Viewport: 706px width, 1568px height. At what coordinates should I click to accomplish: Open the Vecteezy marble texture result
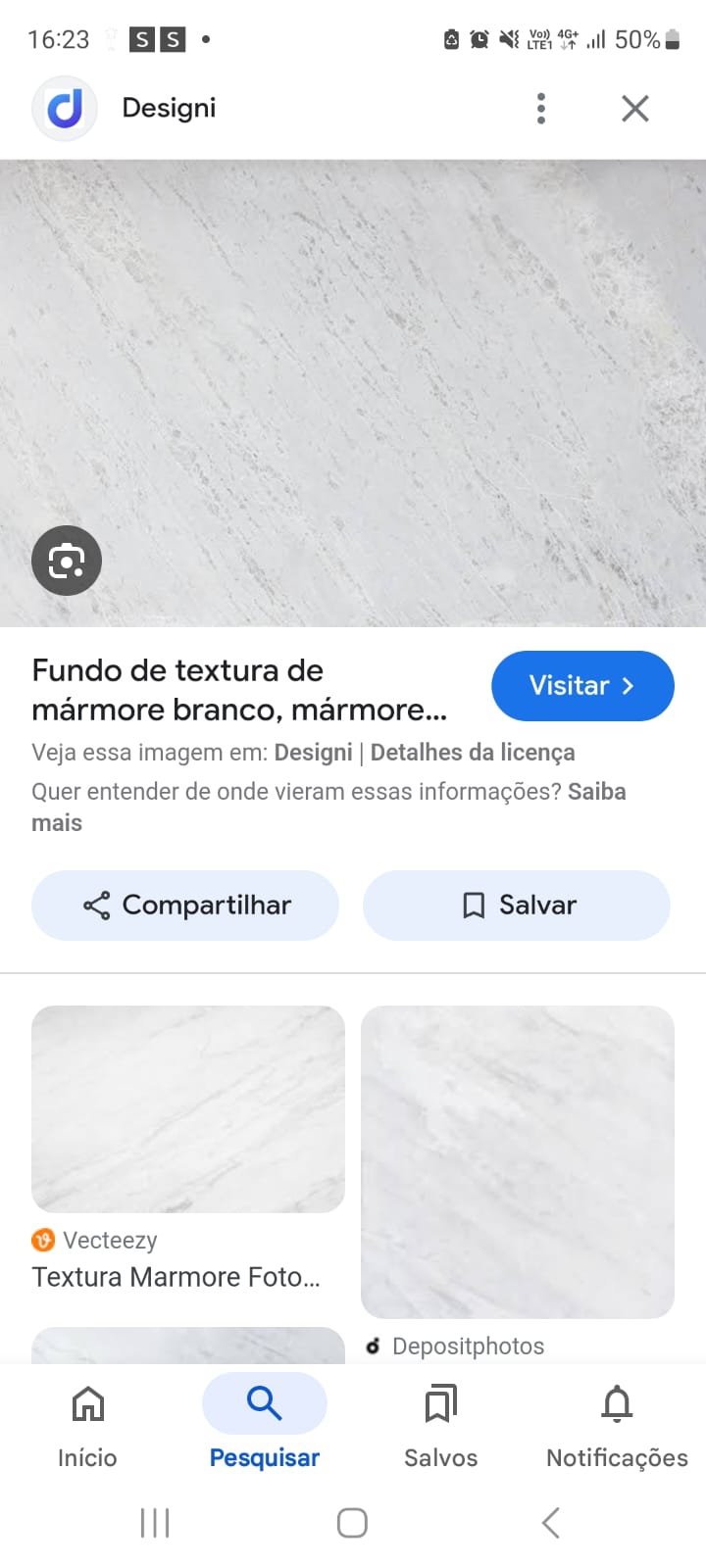point(188,1109)
